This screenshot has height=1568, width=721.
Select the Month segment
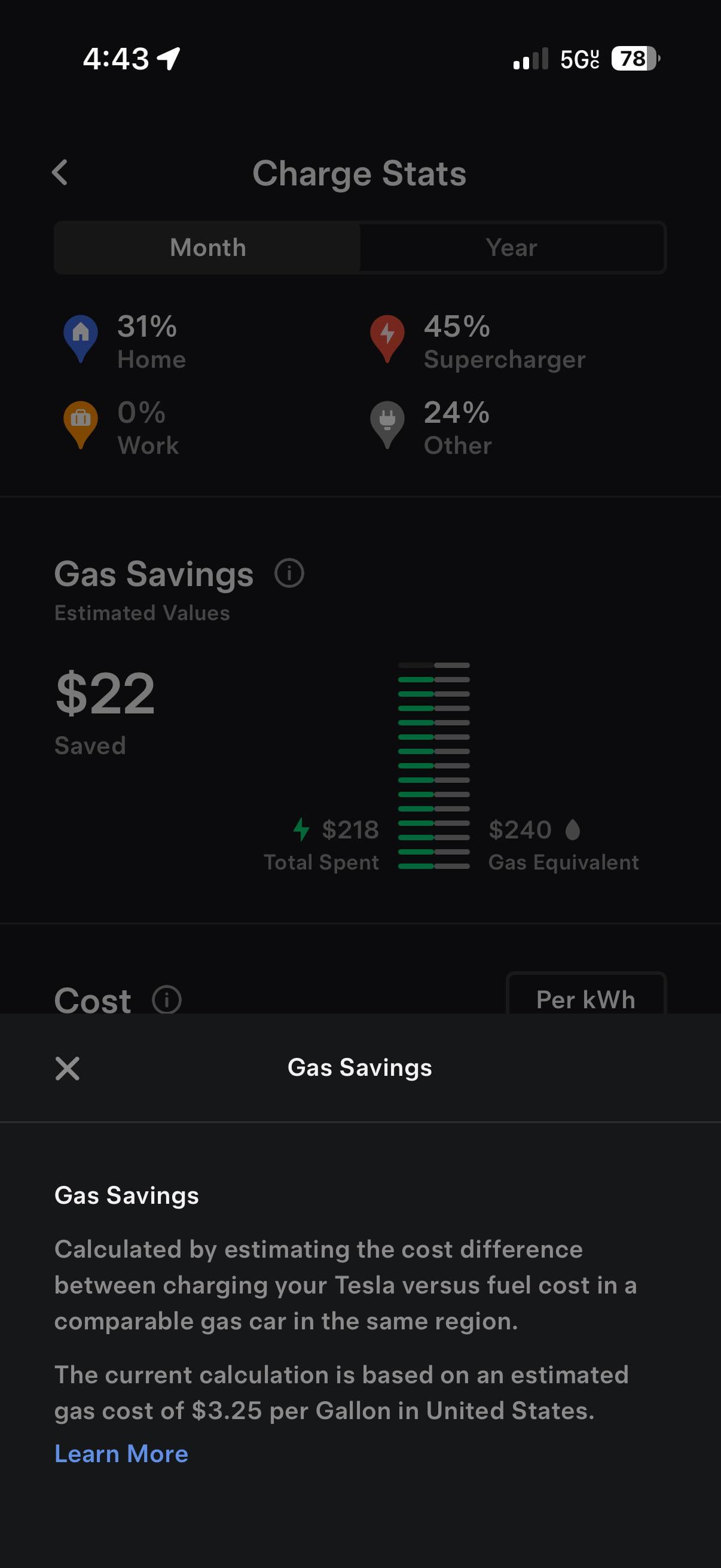[208, 248]
